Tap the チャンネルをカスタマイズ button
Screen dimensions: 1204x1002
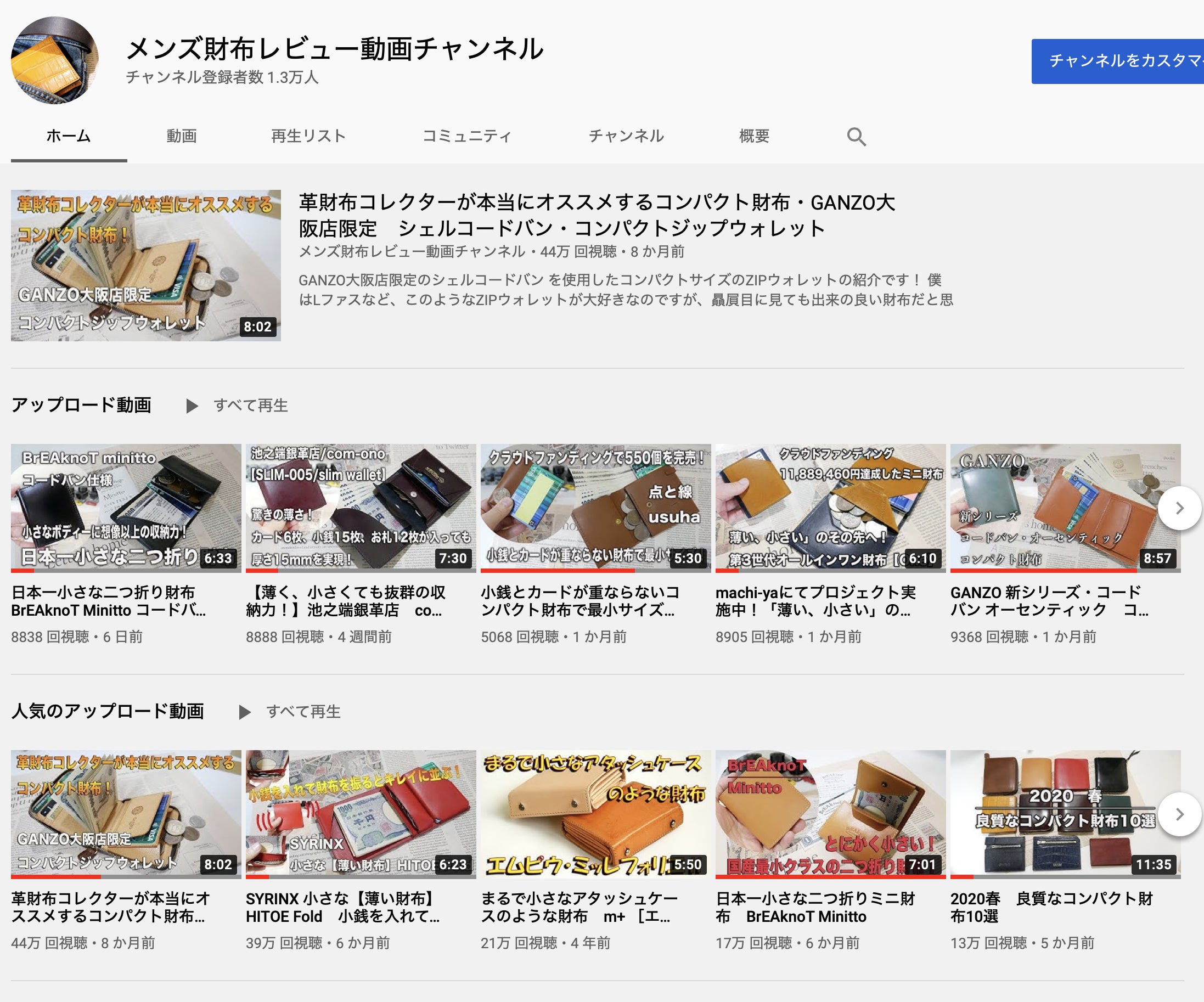click(x=1118, y=61)
